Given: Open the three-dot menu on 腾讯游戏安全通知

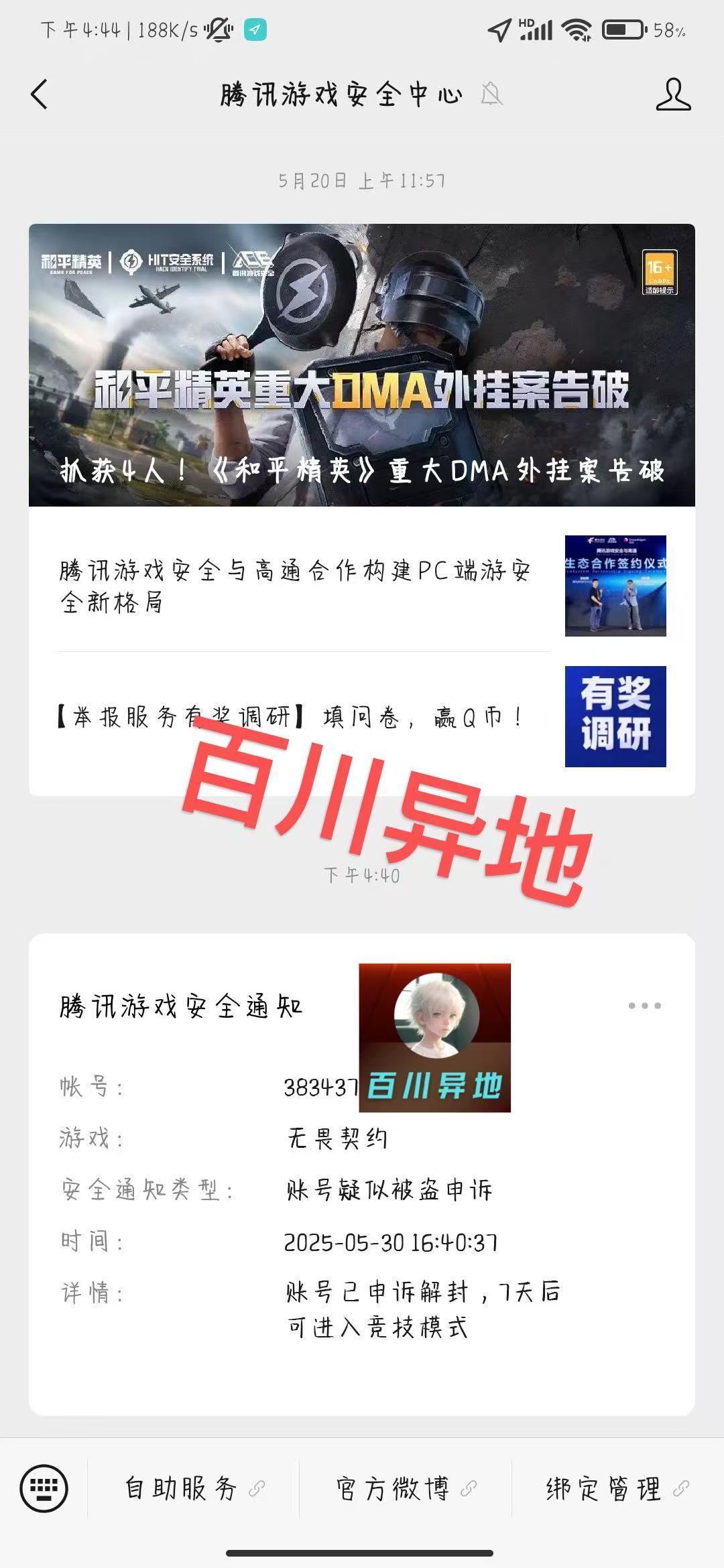Looking at the screenshot, I should [644, 1006].
